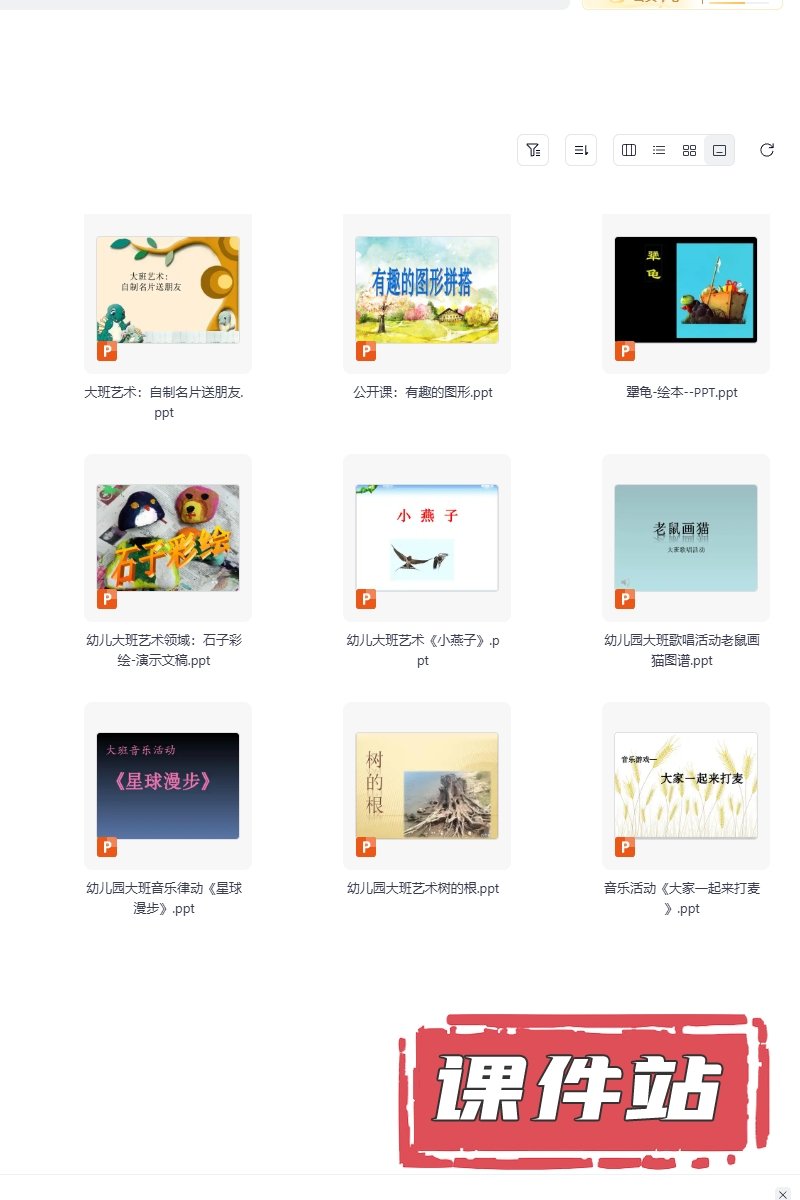Close the bottom banner

pyautogui.click(x=783, y=1194)
